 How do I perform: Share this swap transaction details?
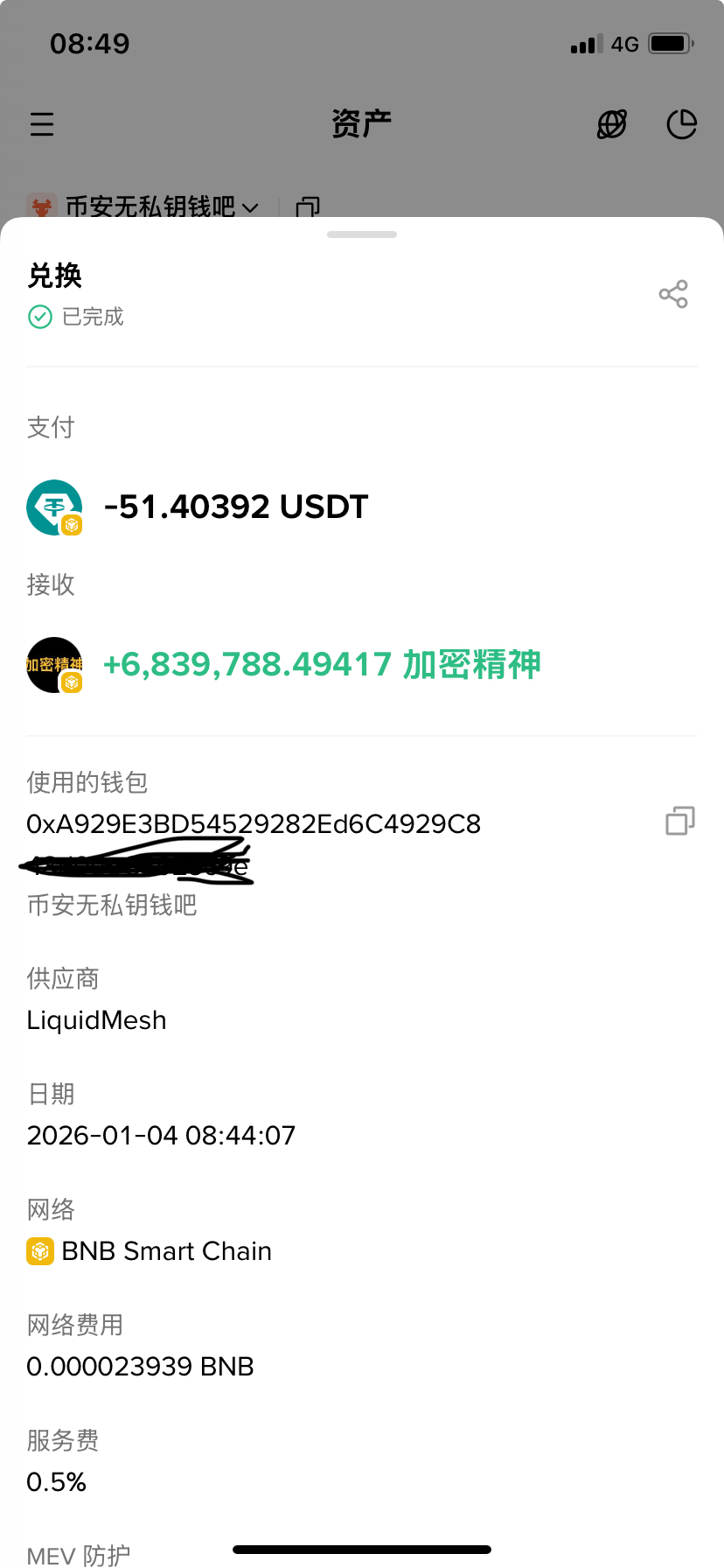coord(673,294)
